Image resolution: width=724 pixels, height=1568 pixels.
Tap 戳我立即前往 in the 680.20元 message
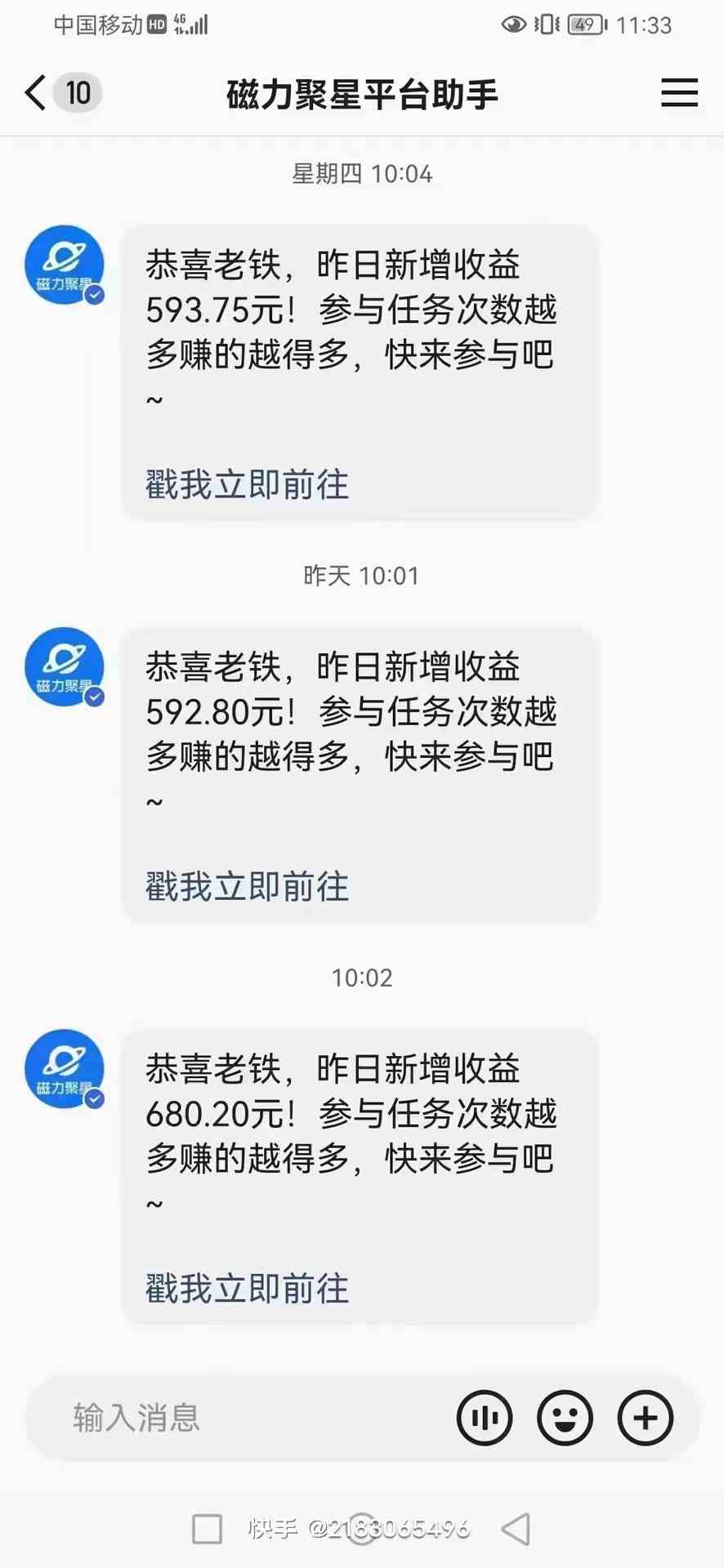[245, 1287]
